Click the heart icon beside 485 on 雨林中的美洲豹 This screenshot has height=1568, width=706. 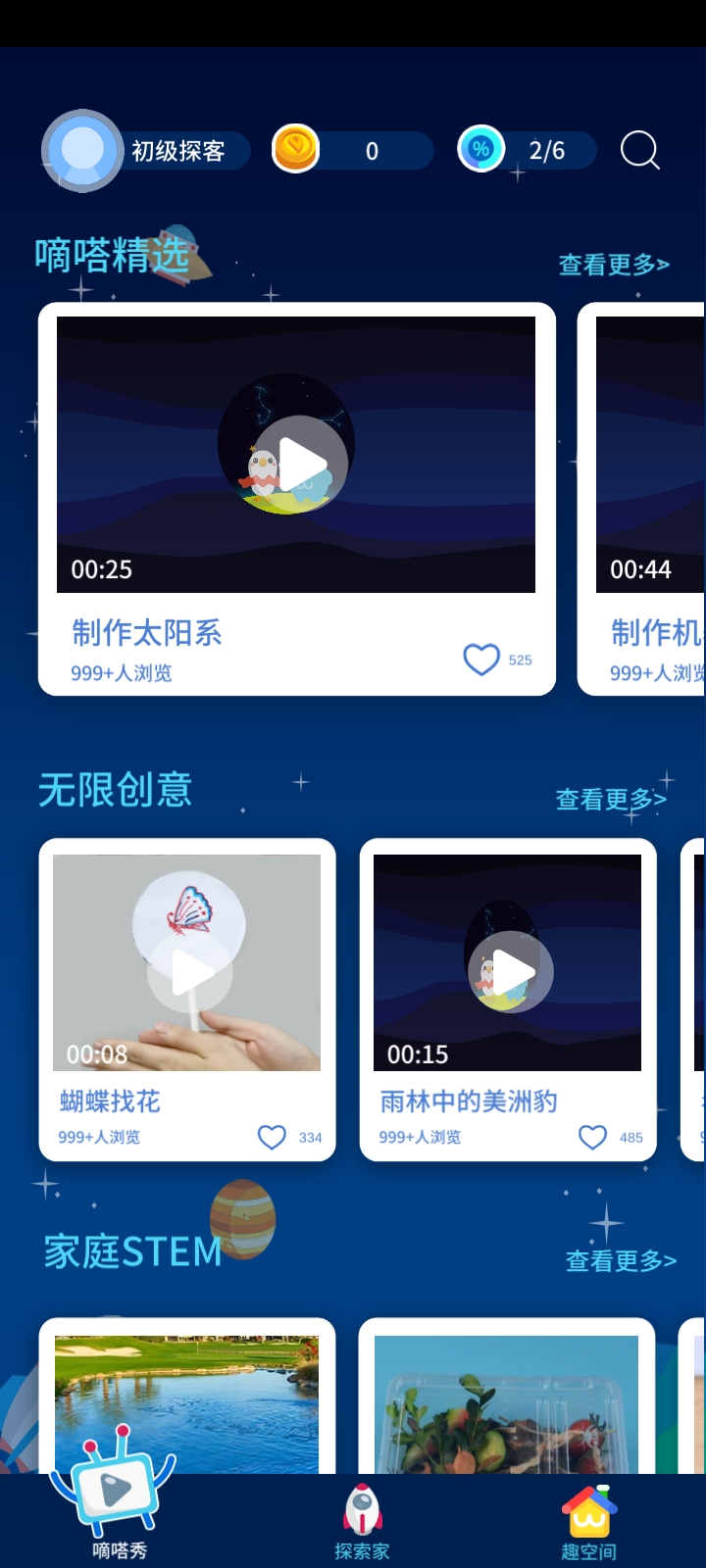pyautogui.click(x=592, y=1138)
